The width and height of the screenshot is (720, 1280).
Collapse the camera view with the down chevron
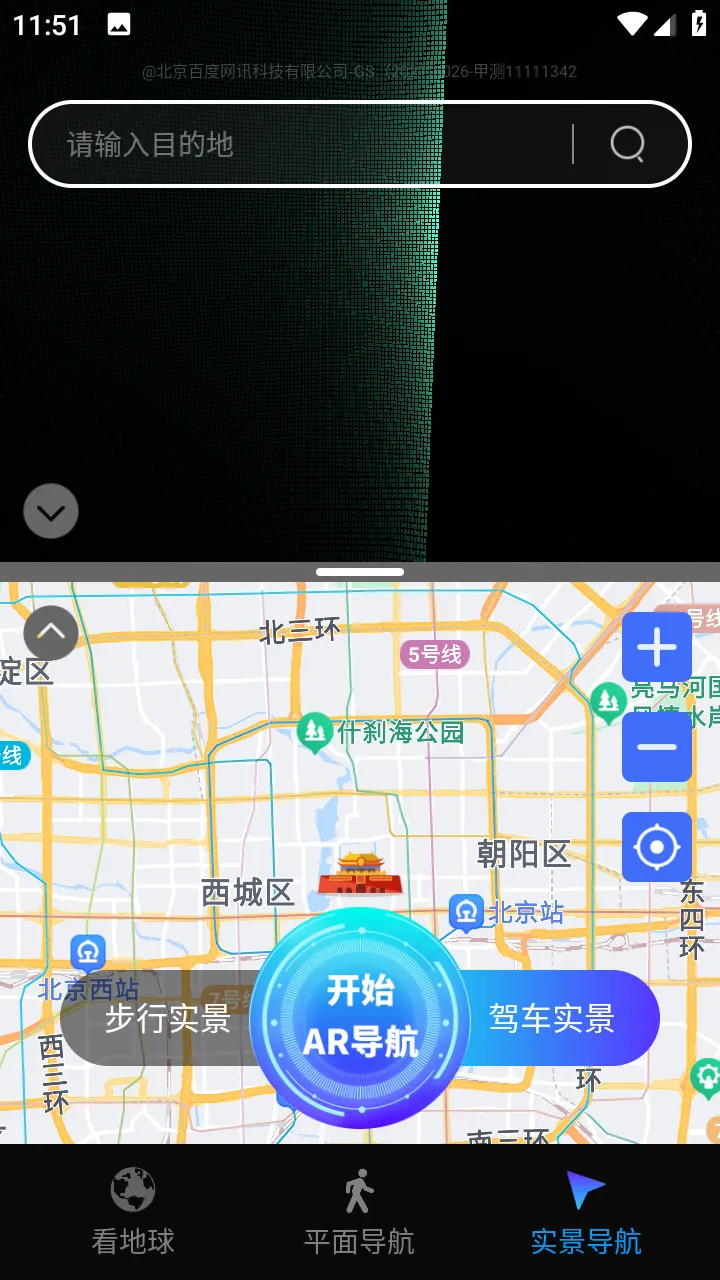coord(50,511)
